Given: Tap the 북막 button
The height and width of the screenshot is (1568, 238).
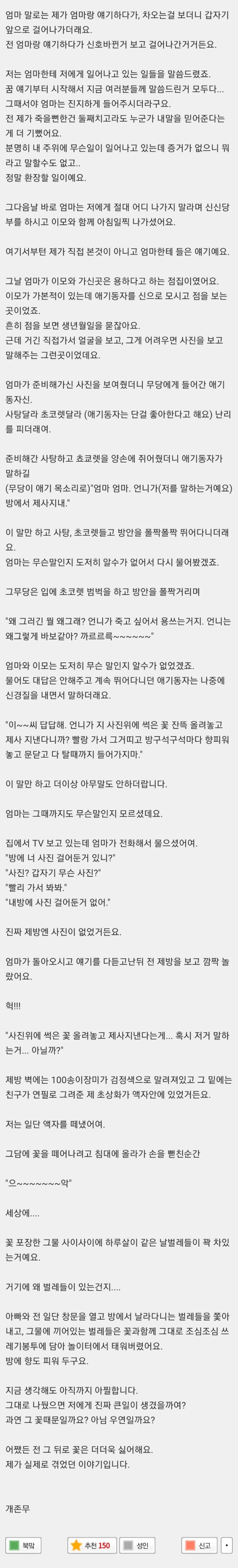Looking at the screenshot, I should pyautogui.click(x=23, y=1545).
